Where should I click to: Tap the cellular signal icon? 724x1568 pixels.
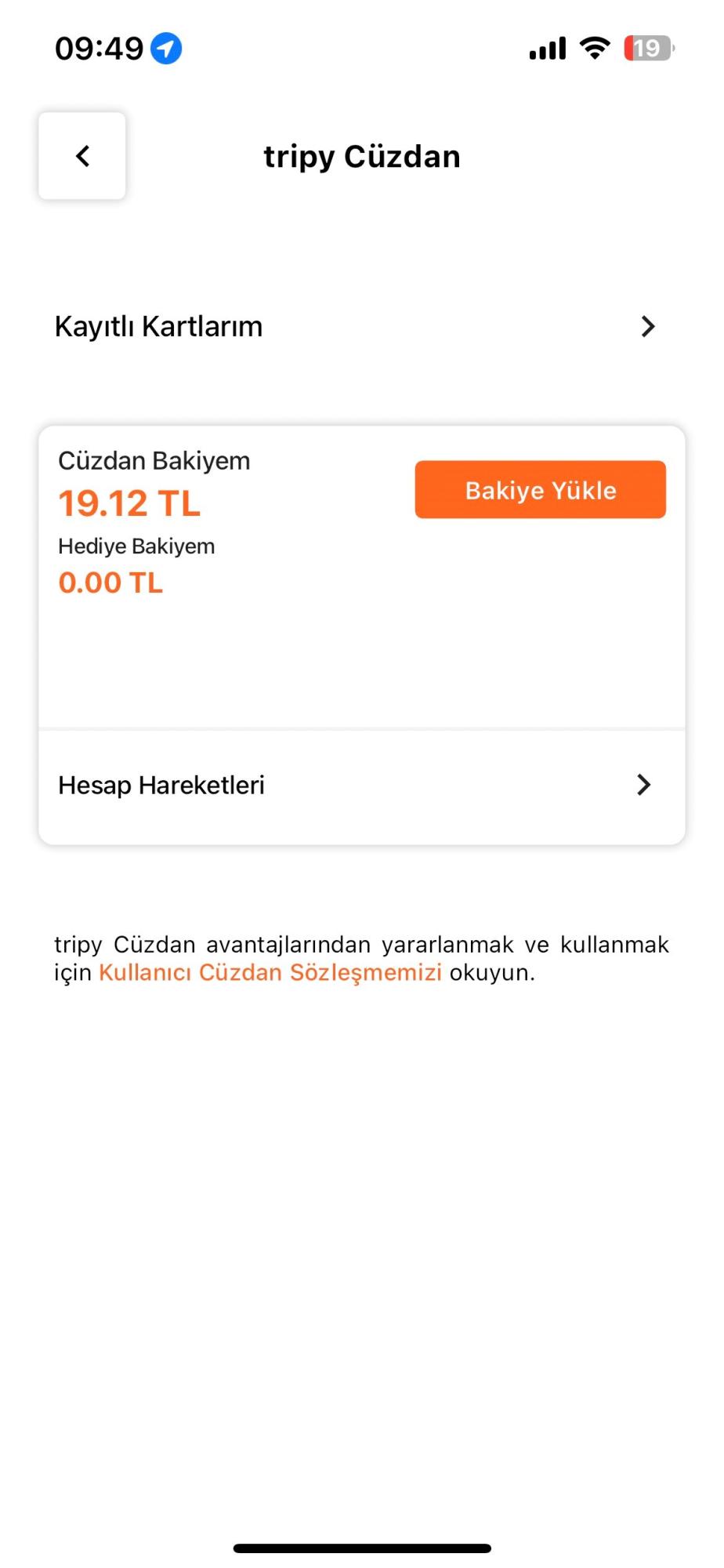546,47
